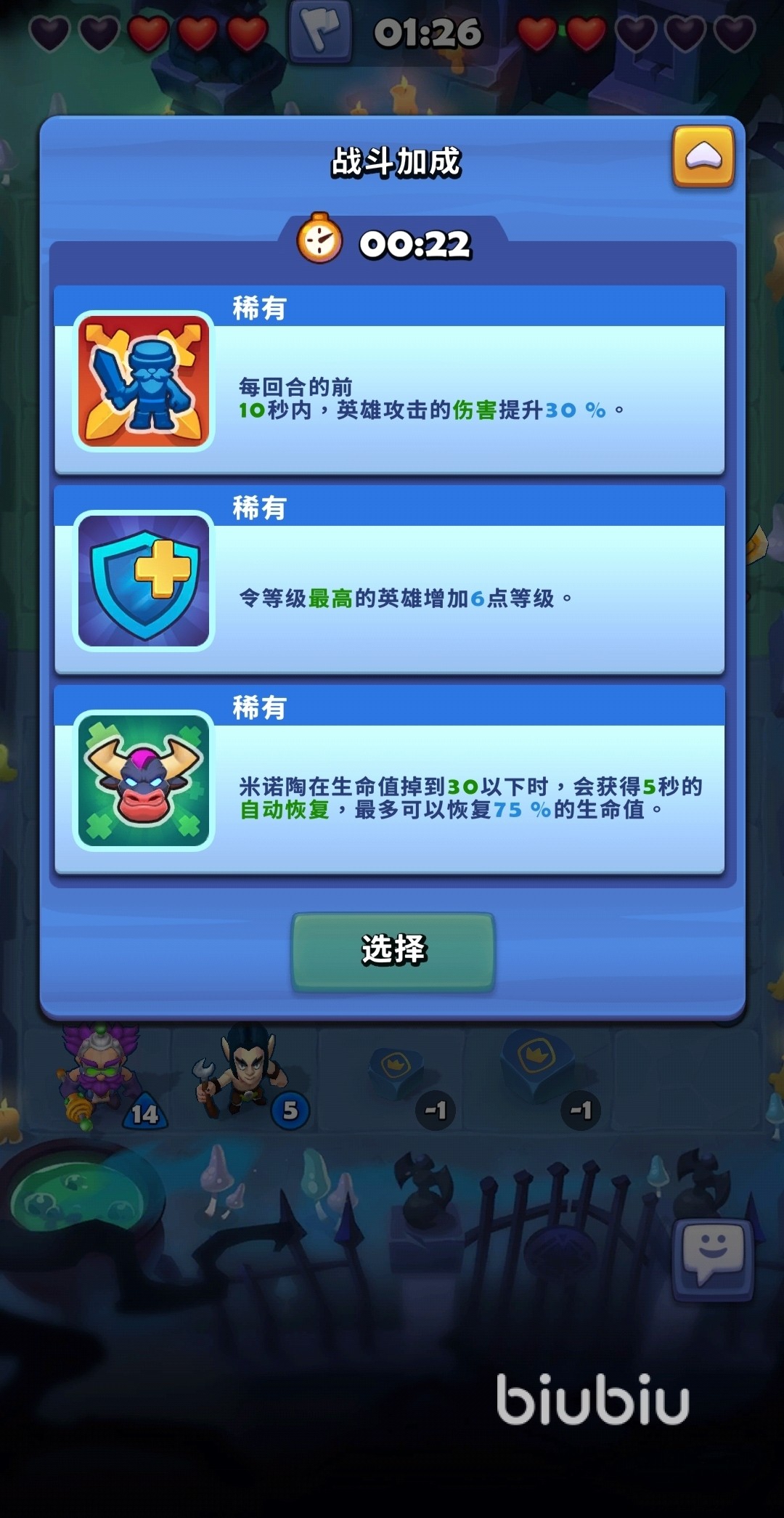This screenshot has height=1518, width=784.
Task: Pick the 米诺陶 auto-recovery boost card
Action: point(390,780)
